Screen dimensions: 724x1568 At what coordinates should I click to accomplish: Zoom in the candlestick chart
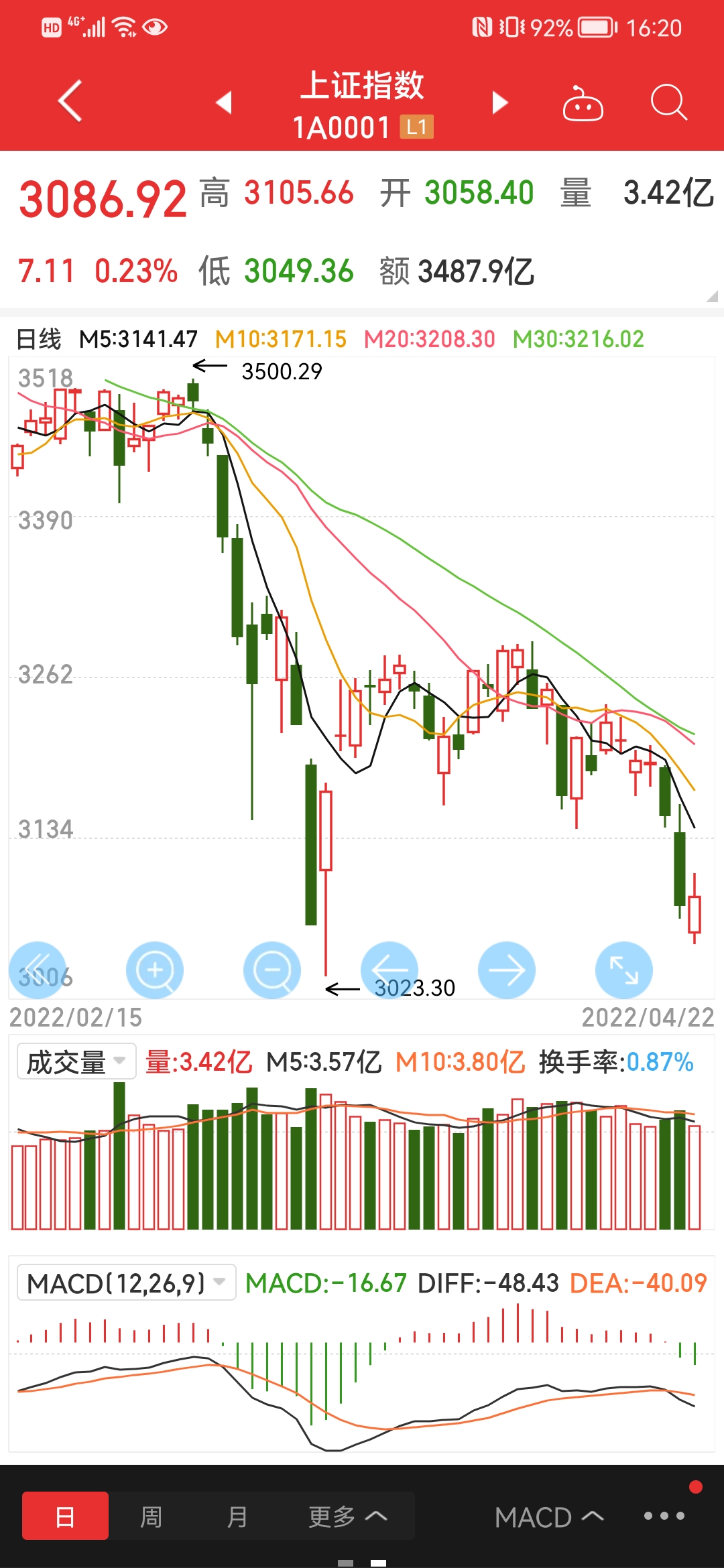(155, 970)
